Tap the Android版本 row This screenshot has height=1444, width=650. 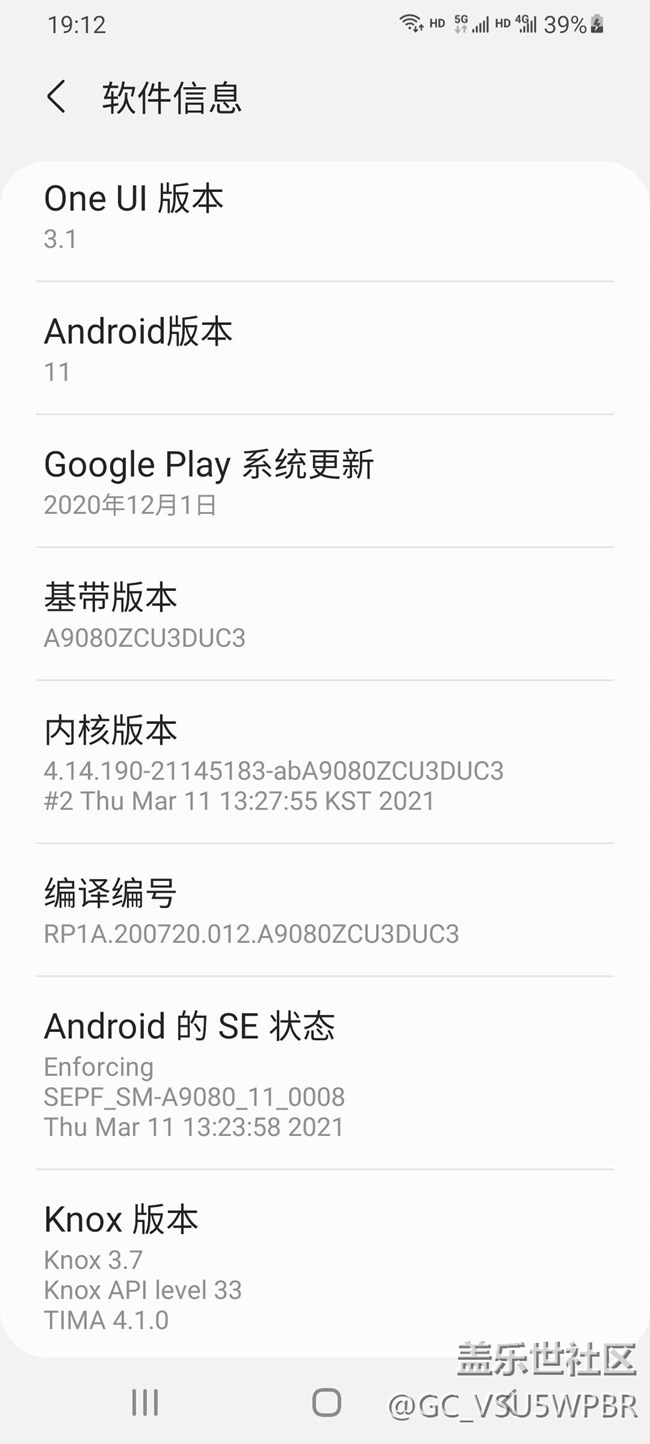tap(325, 349)
